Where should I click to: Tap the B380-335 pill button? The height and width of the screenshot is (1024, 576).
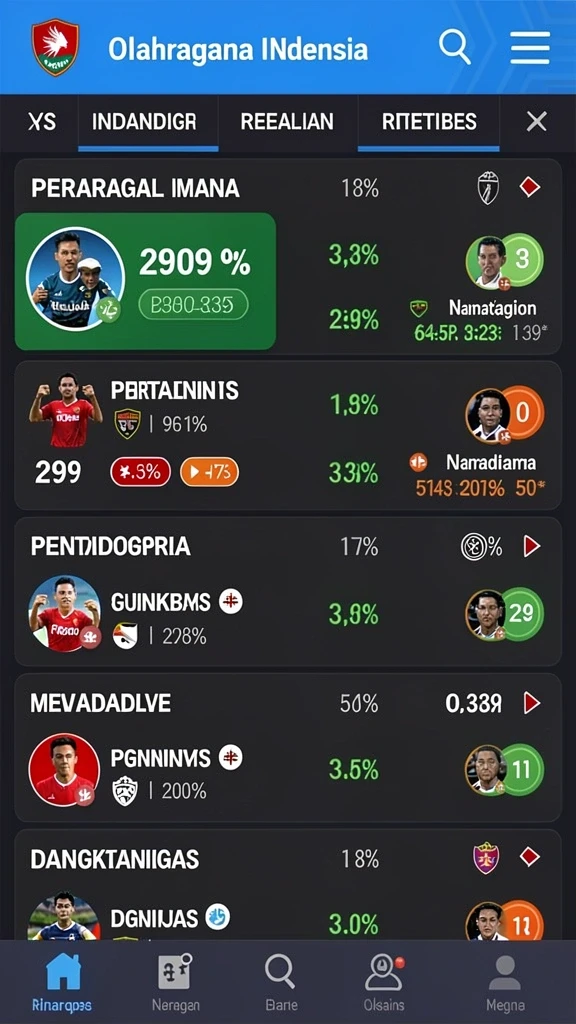pos(193,304)
